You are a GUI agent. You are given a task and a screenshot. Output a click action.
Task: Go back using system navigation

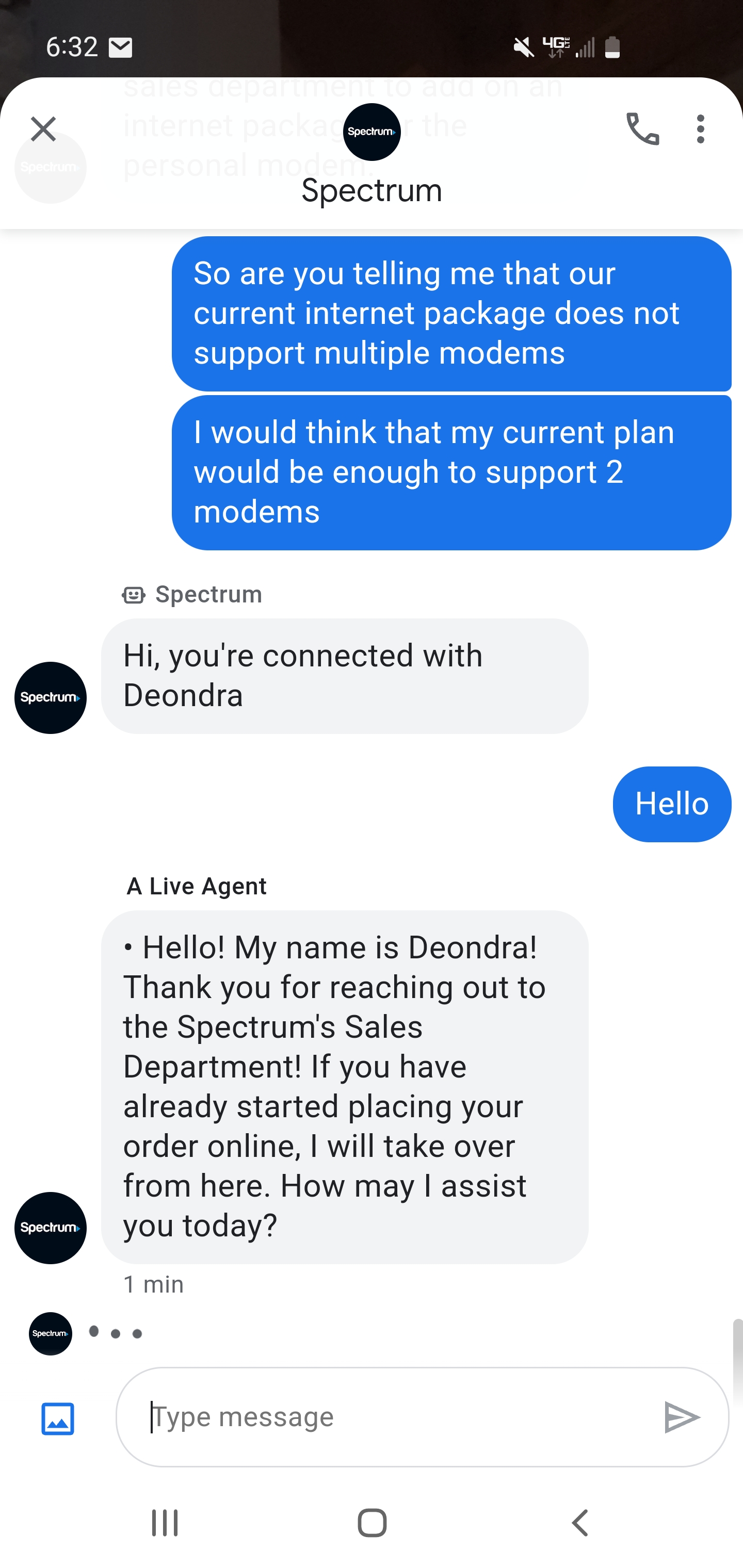[580, 1523]
